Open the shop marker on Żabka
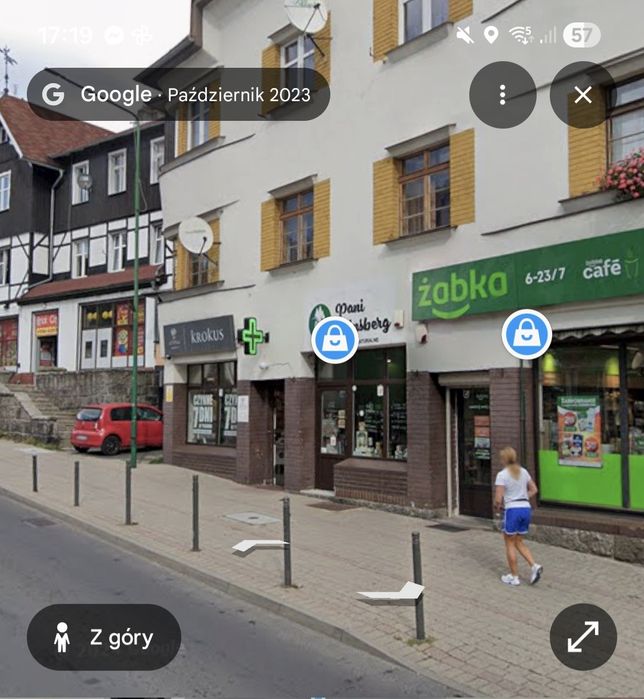 (526, 334)
